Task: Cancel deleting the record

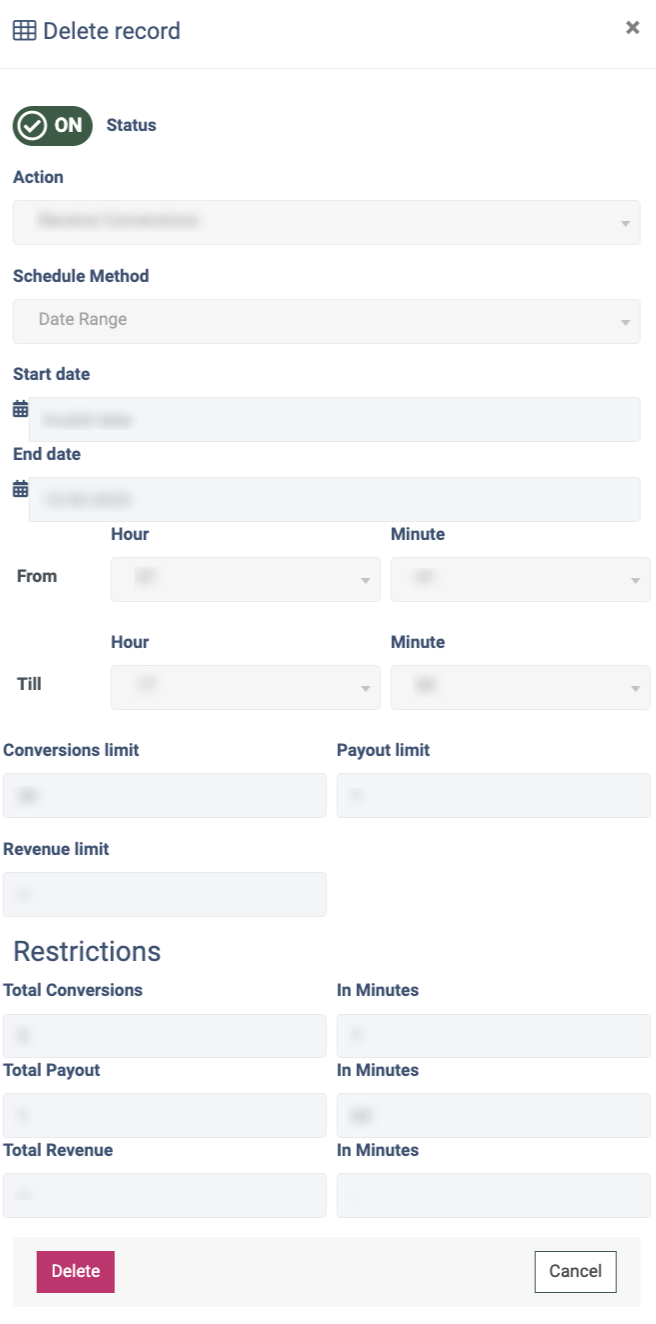Action: pos(575,1272)
